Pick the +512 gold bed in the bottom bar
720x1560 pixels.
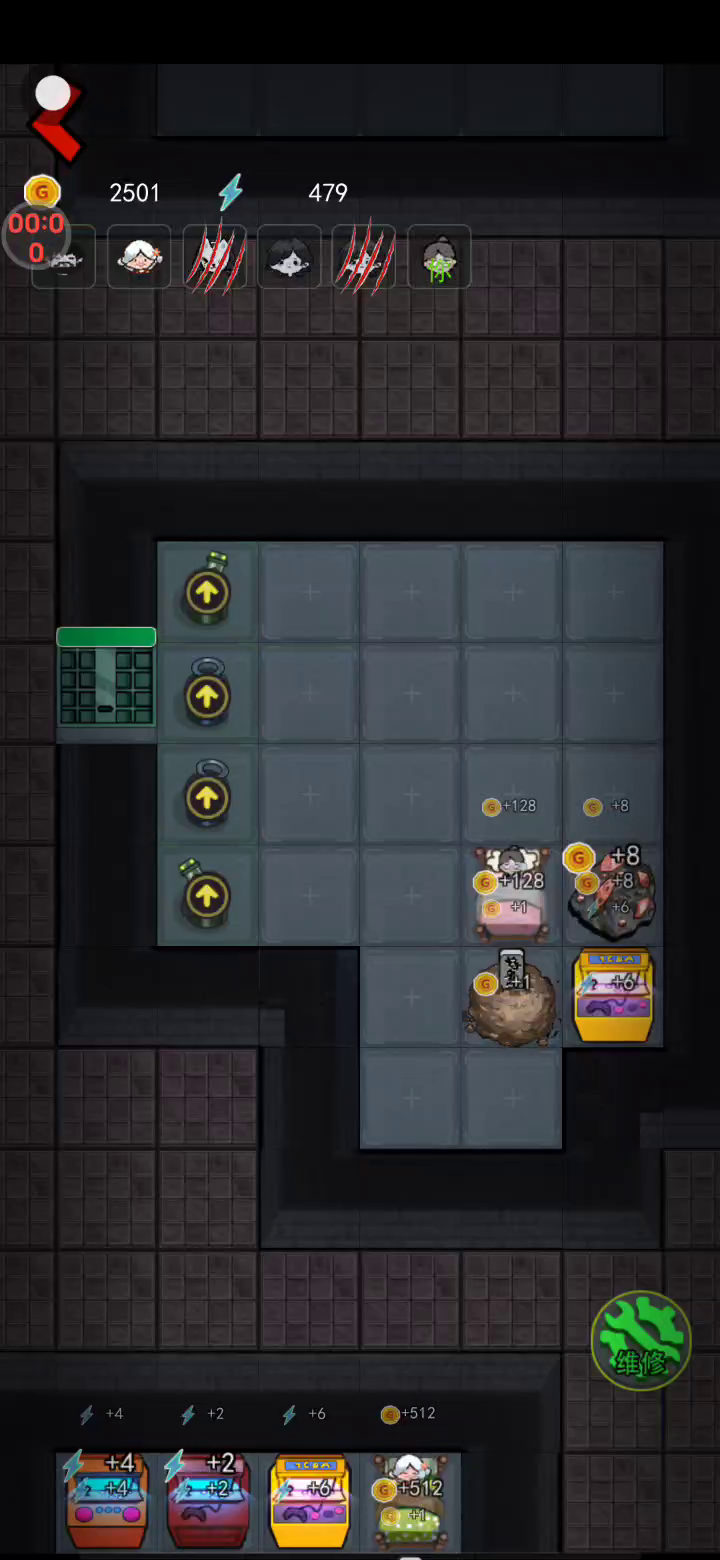click(x=410, y=1500)
